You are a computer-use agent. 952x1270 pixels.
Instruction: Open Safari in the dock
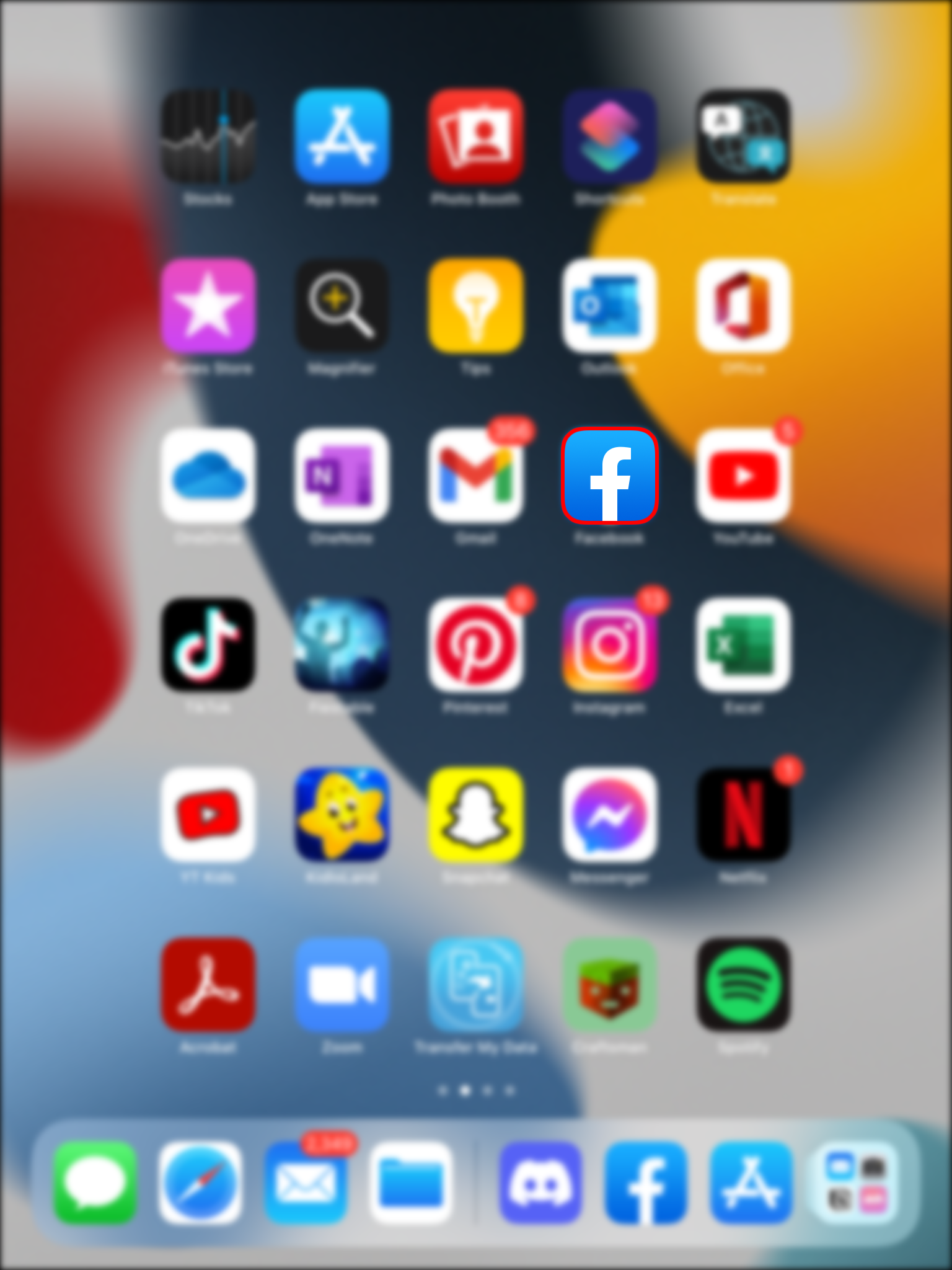(x=200, y=1183)
